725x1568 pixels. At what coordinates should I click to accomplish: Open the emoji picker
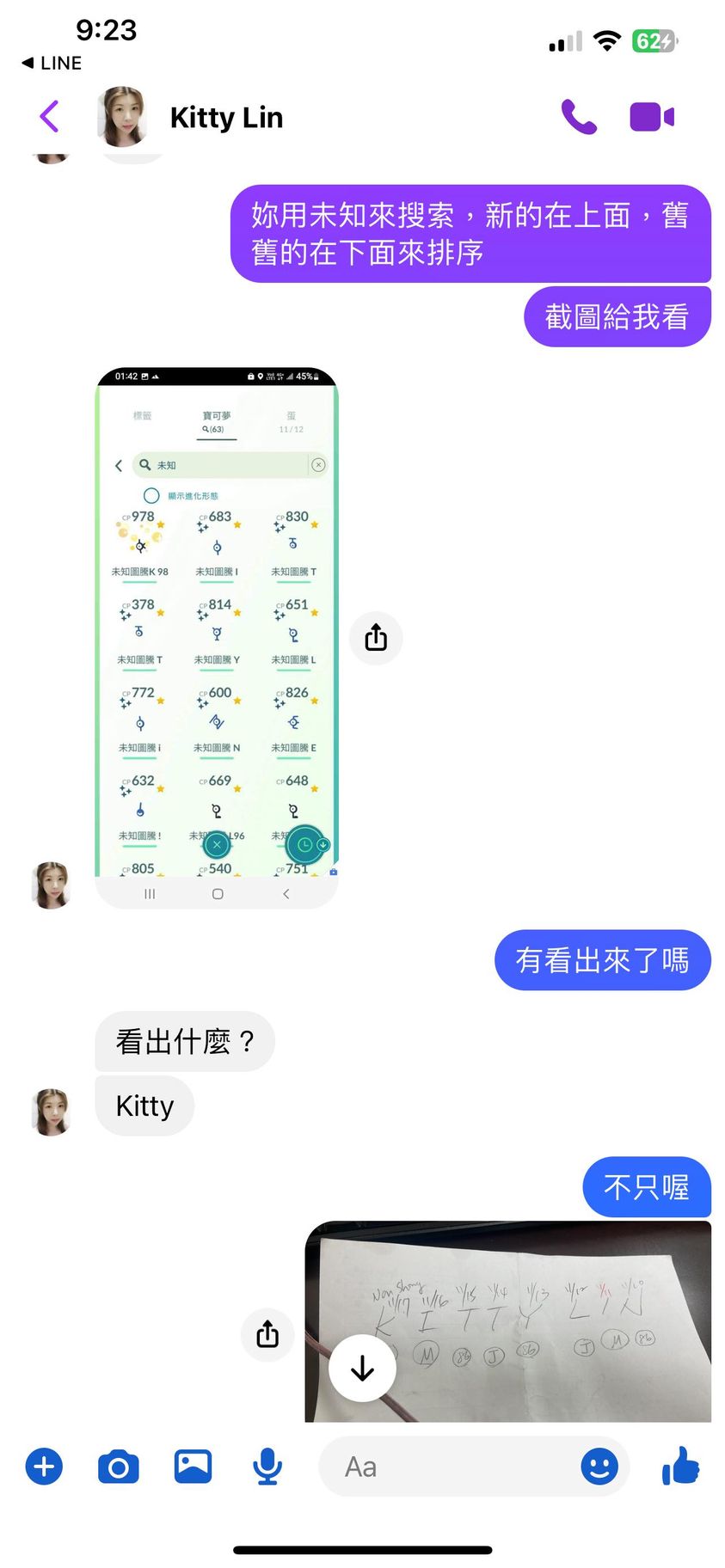[x=599, y=1467]
